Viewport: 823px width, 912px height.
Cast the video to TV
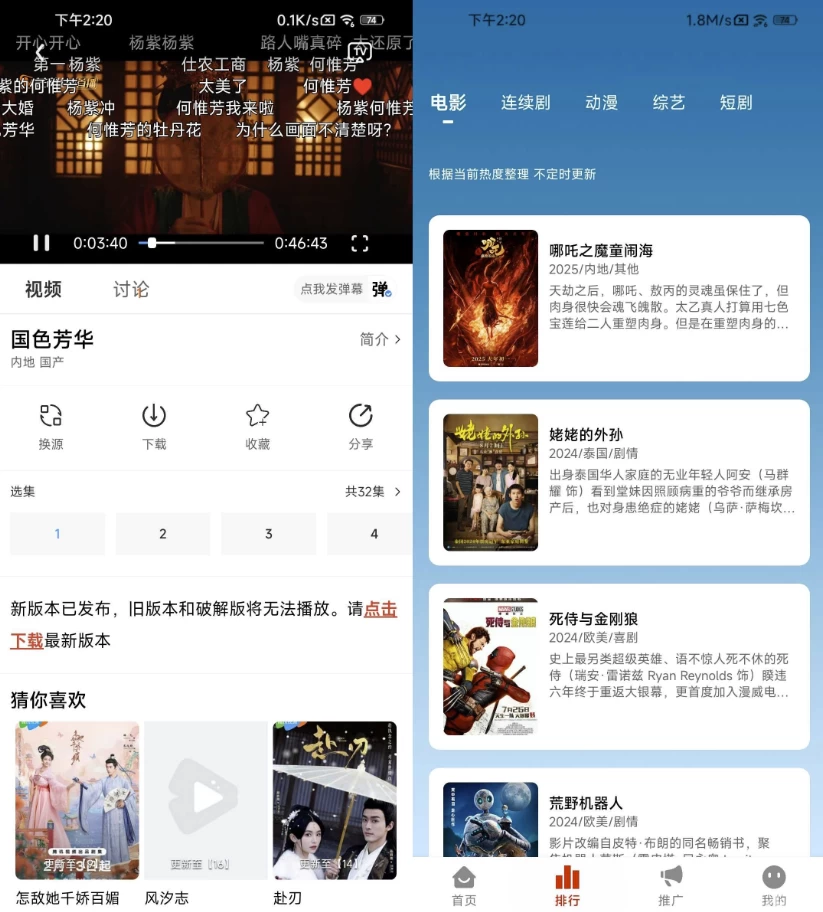(x=360, y=52)
